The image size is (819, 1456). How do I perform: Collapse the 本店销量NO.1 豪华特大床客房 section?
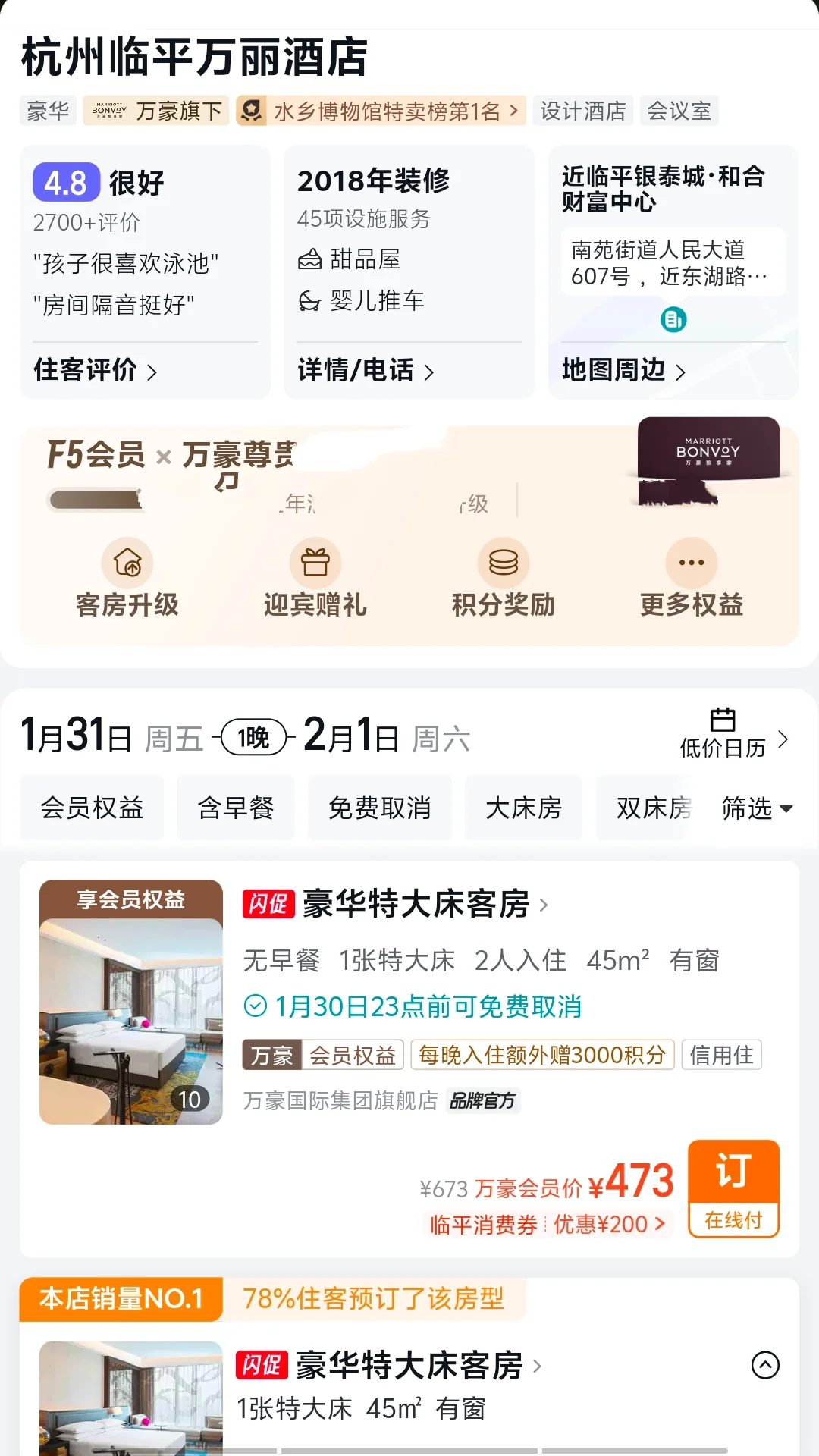point(765,1365)
